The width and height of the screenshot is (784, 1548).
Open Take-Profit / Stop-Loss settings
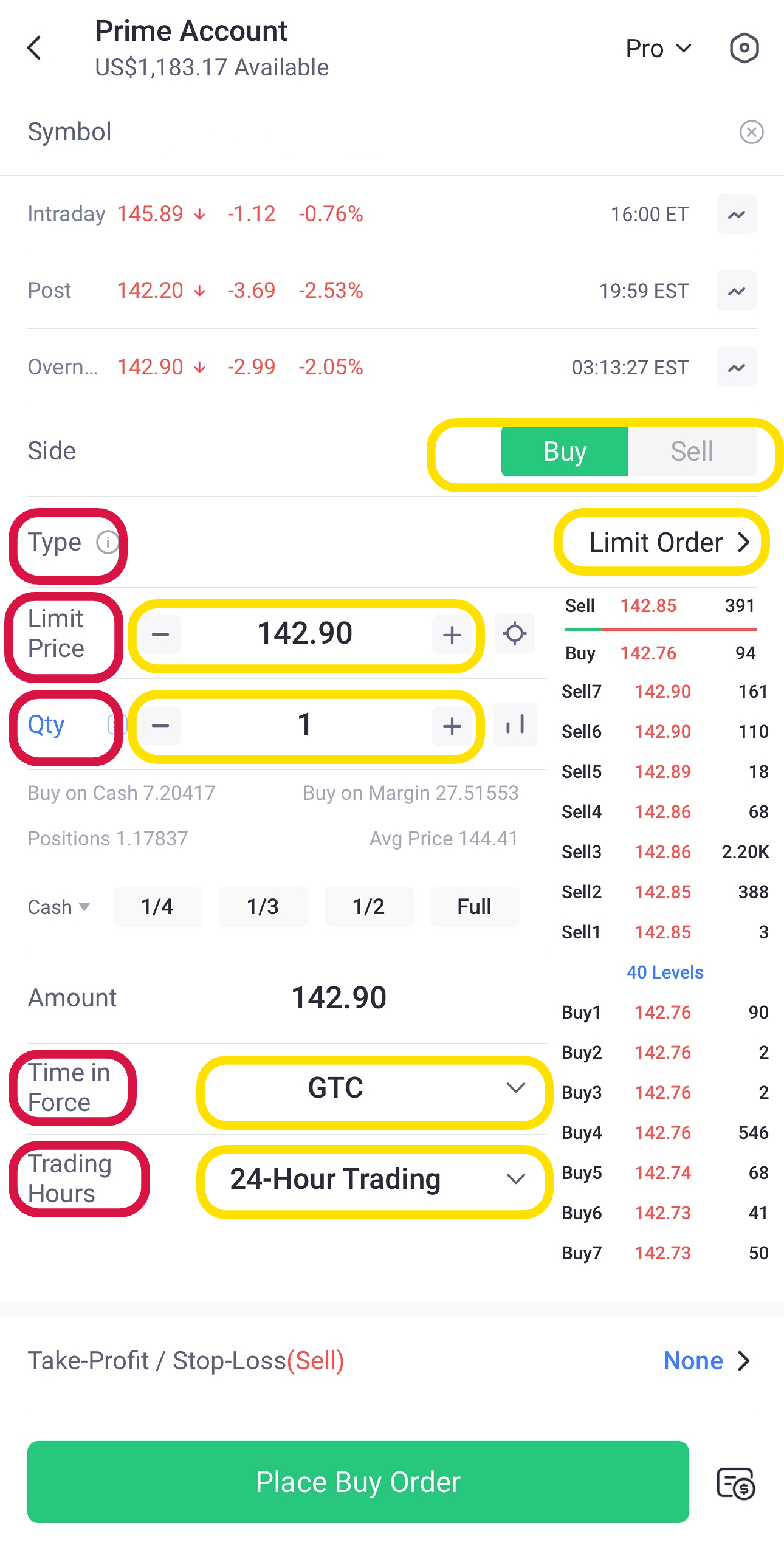pyautogui.click(x=392, y=1361)
